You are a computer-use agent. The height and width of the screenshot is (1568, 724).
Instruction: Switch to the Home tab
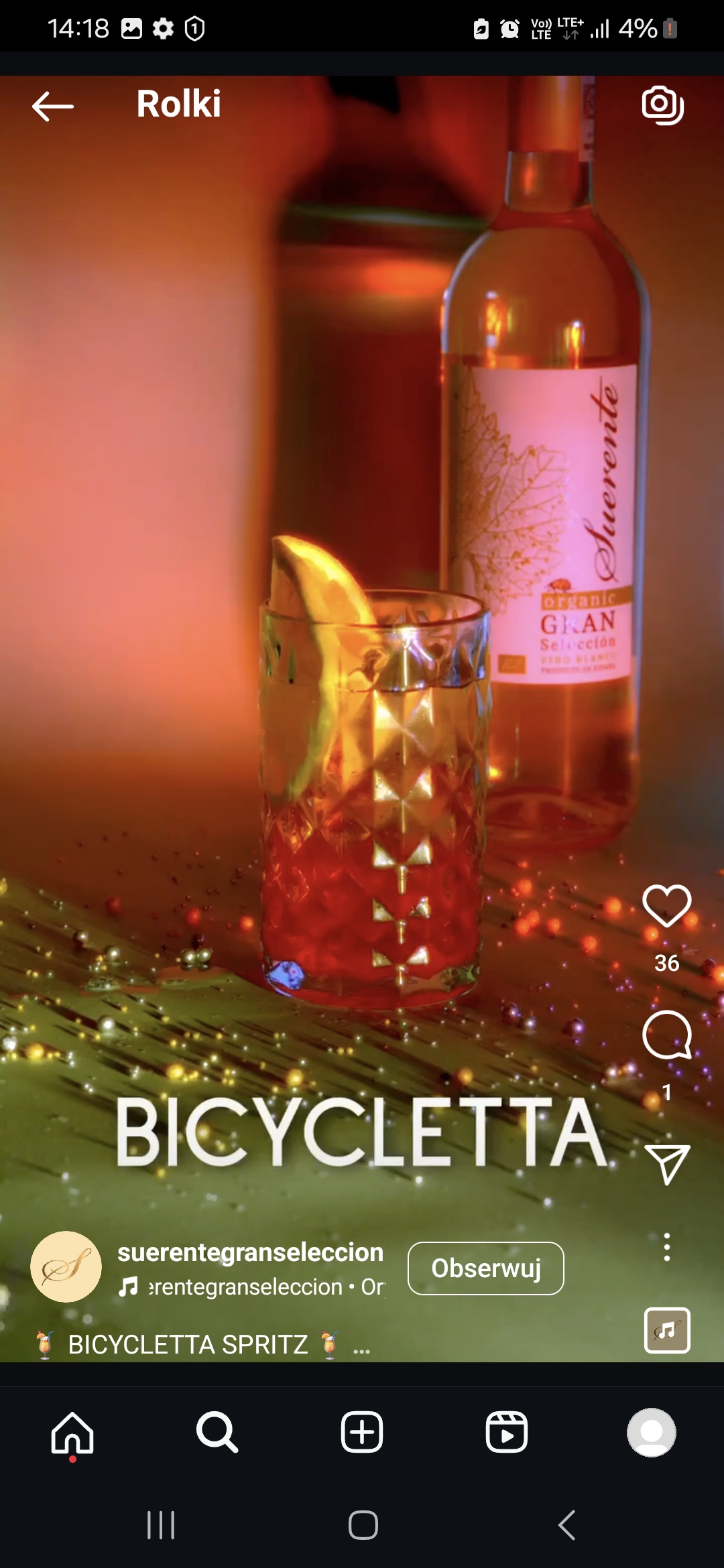pos(72,1433)
